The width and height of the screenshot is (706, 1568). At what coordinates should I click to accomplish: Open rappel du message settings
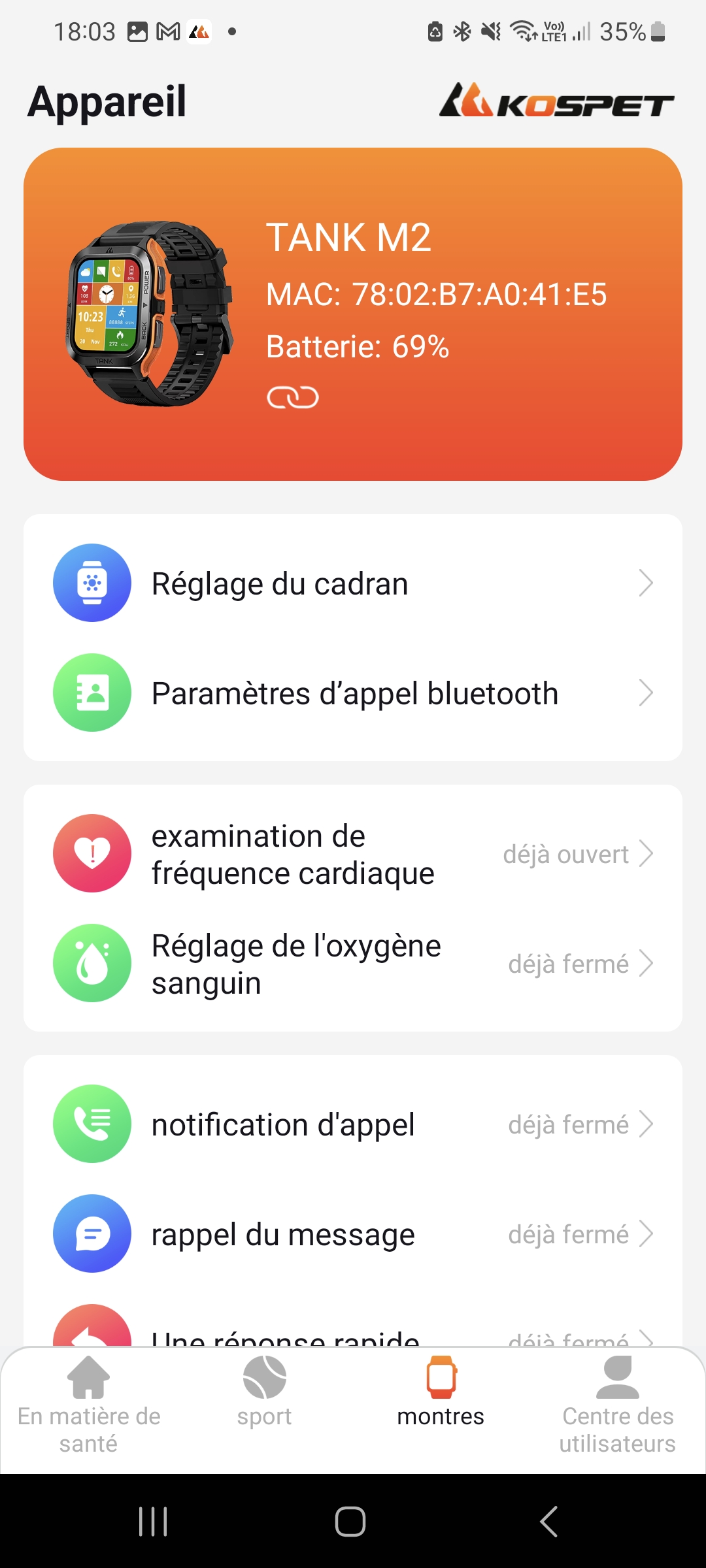[x=353, y=1234]
